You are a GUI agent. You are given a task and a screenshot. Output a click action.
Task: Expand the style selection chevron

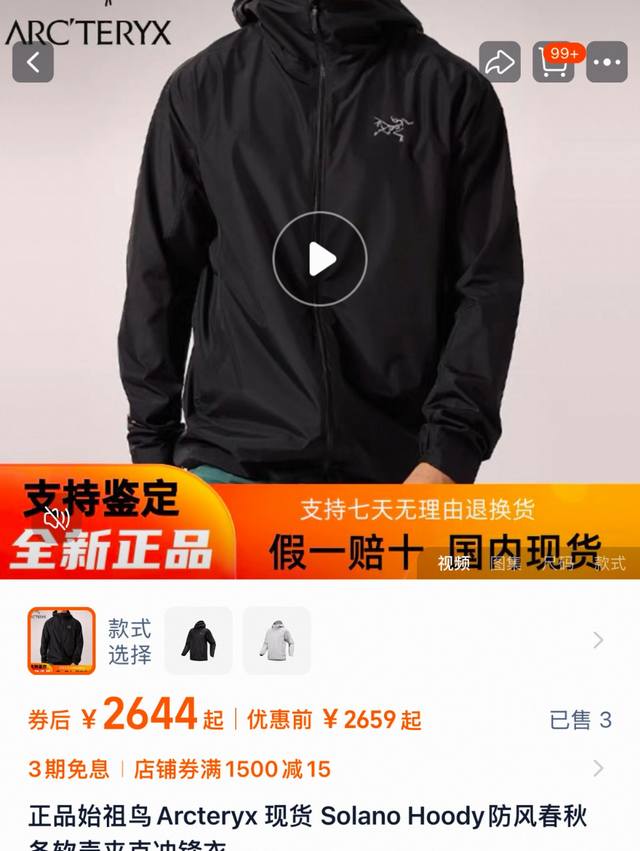598,640
